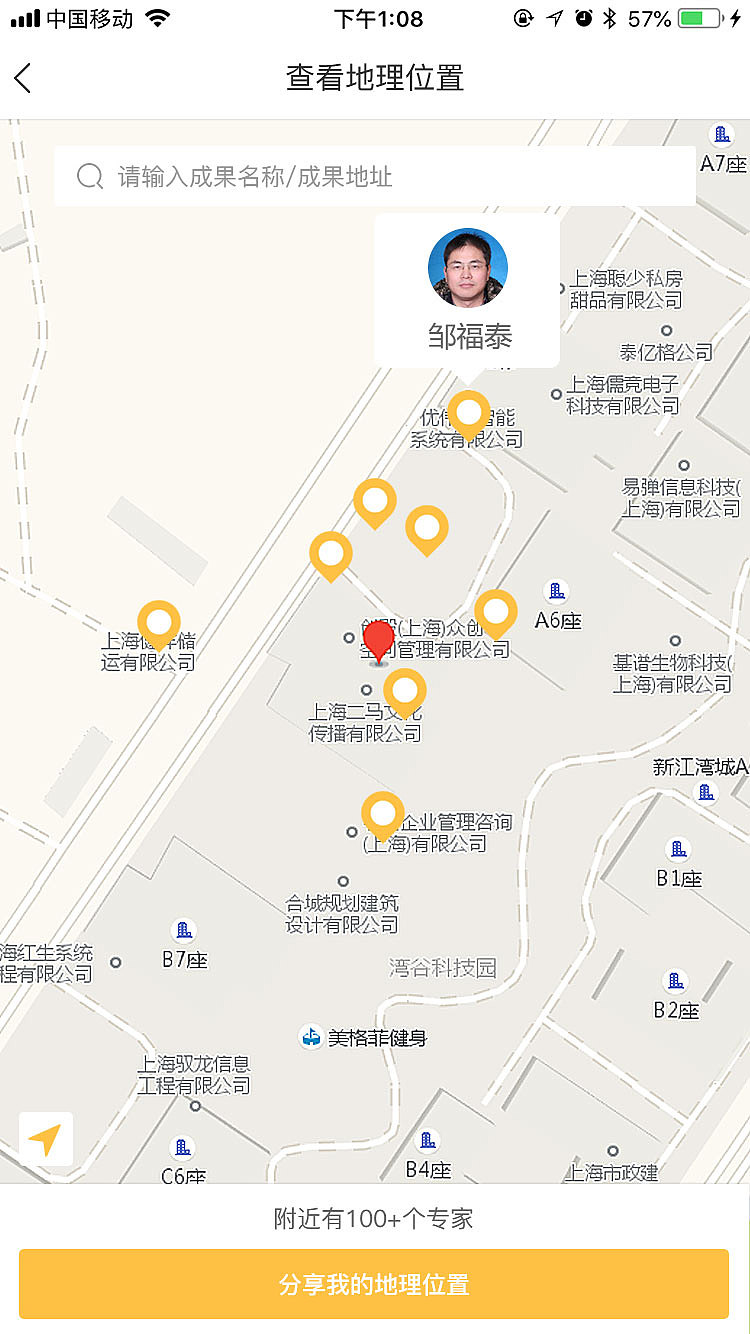Viewport: 750px width, 1334px height.
Task: Tap the 美格菲健身 gym icon
Action: click(308, 1038)
